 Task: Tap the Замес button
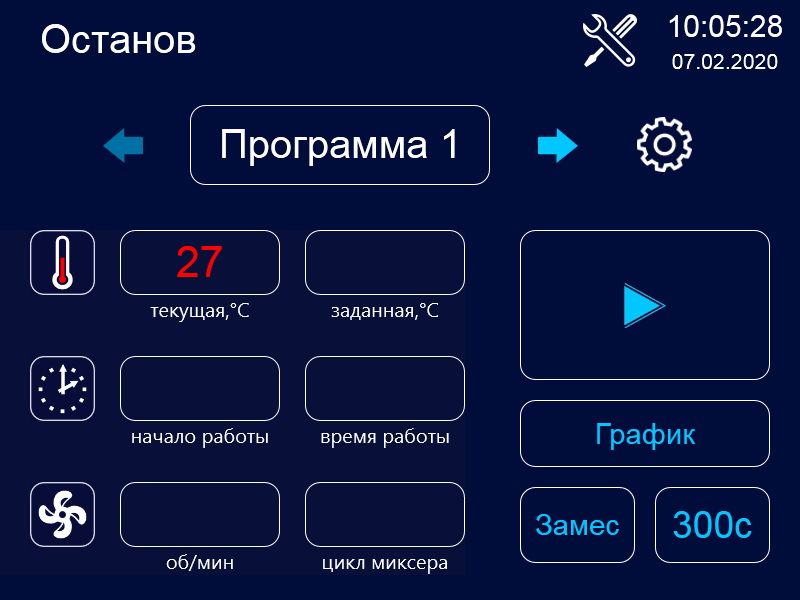577,525
